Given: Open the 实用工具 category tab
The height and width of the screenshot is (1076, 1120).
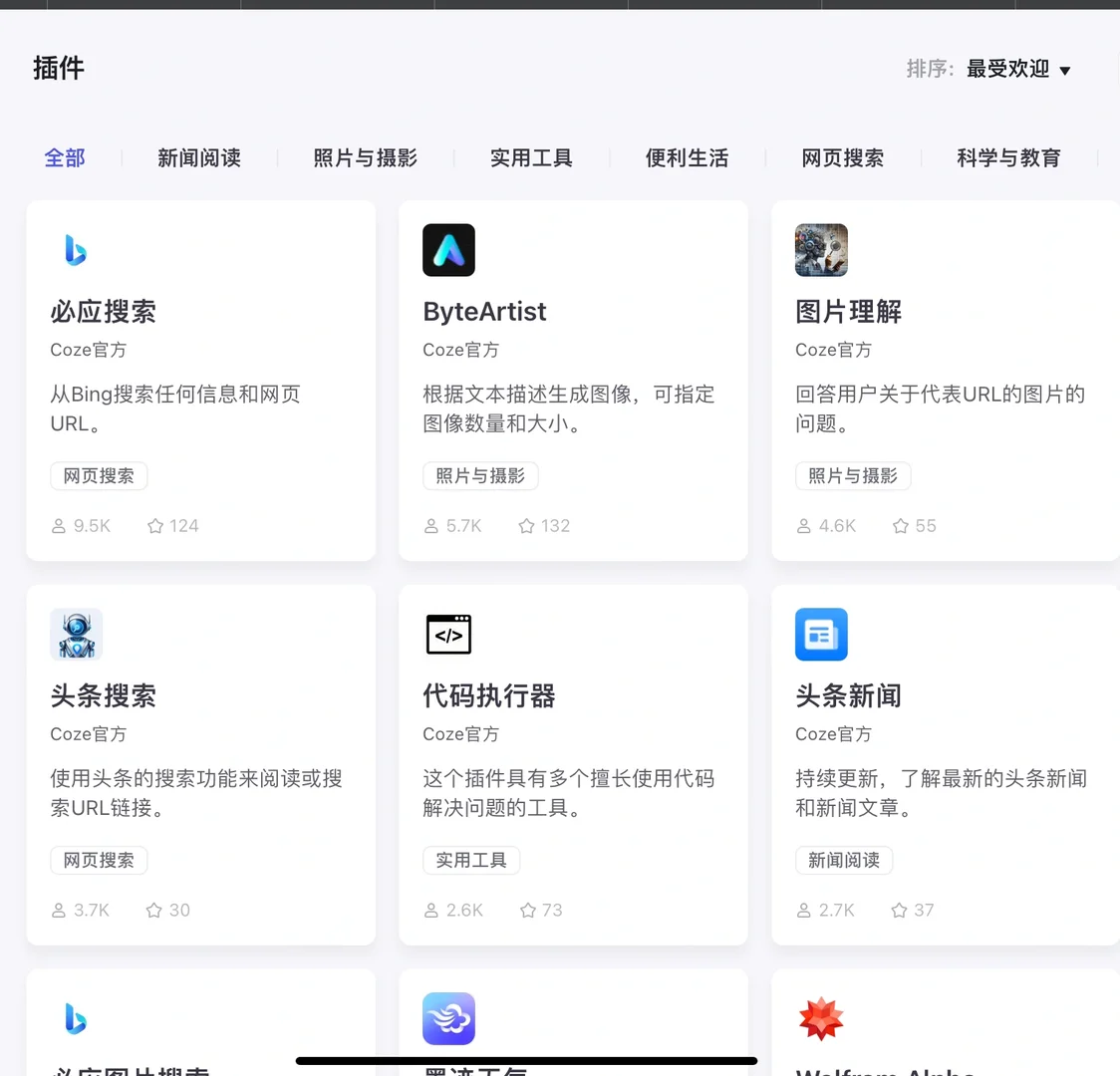Looking at the screenshot, I should point(531,157).
